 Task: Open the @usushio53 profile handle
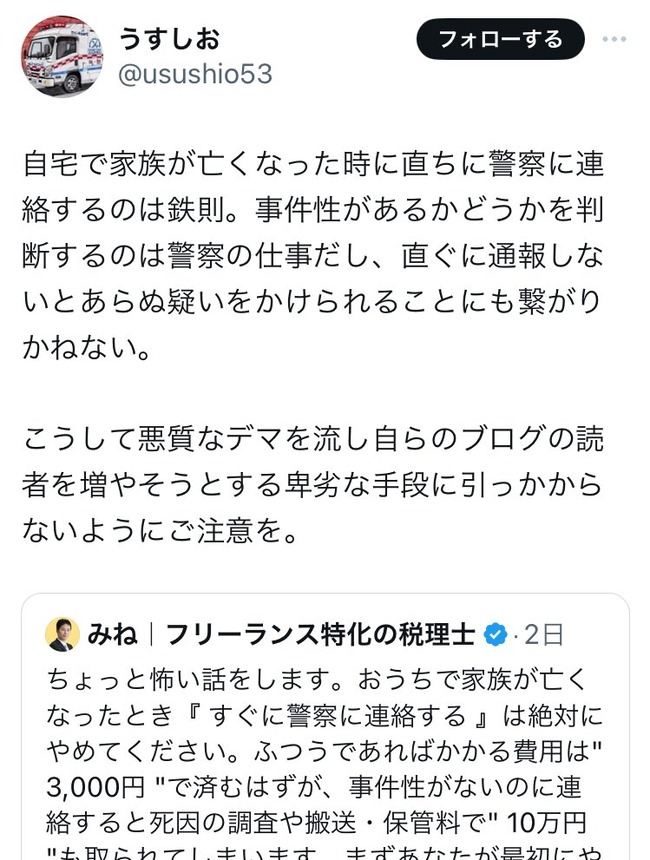195,75
